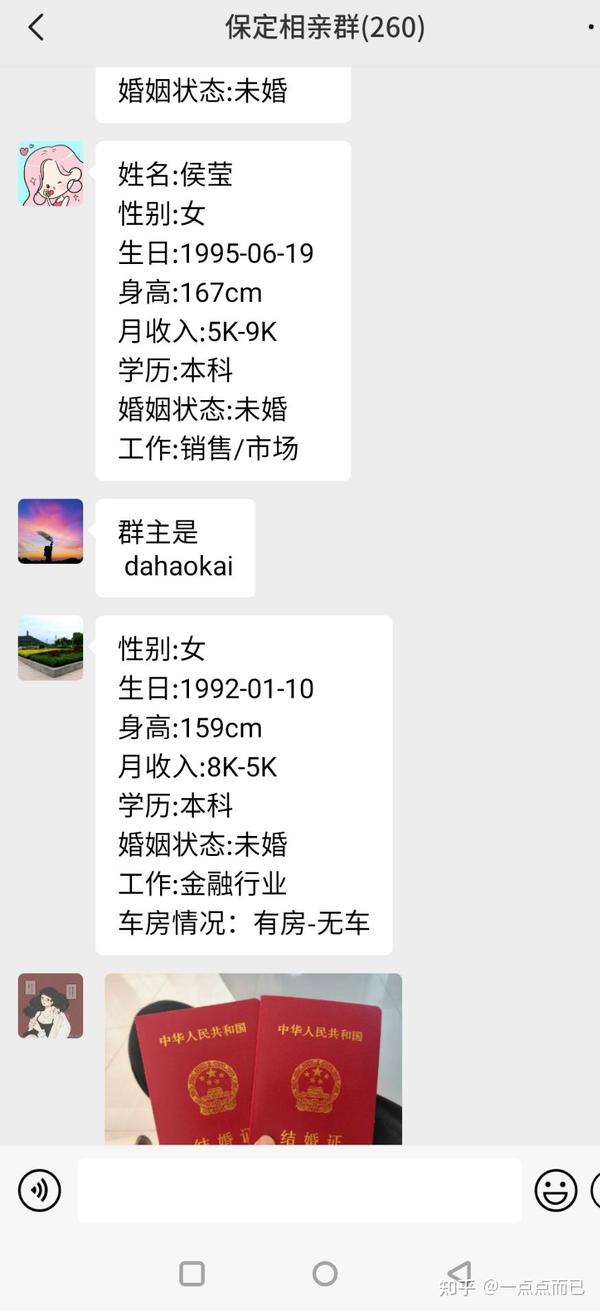Open avatar of 侯莹 profile sender
The width and height of the screenshot is (600, 1311).
click(50, 174)
